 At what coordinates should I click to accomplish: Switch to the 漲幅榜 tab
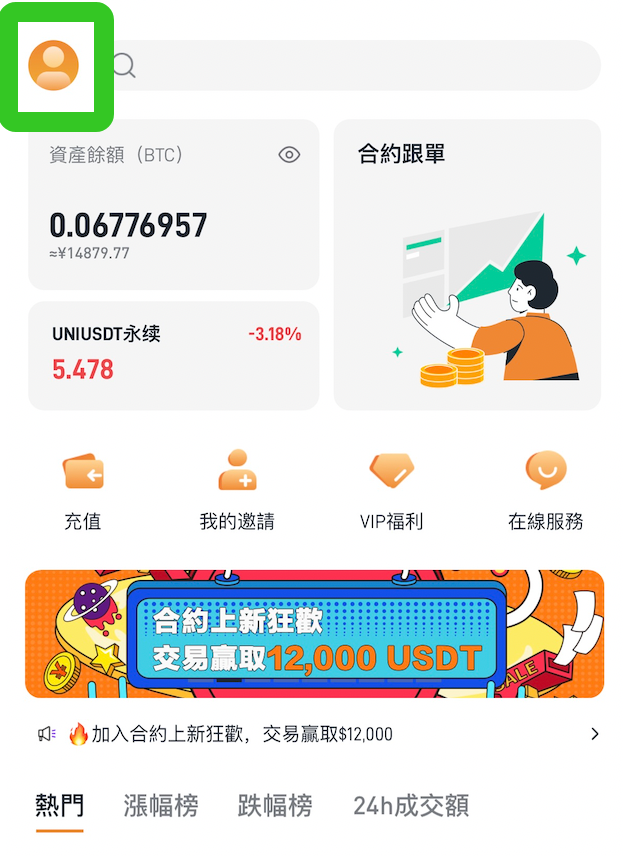point(161,806)
